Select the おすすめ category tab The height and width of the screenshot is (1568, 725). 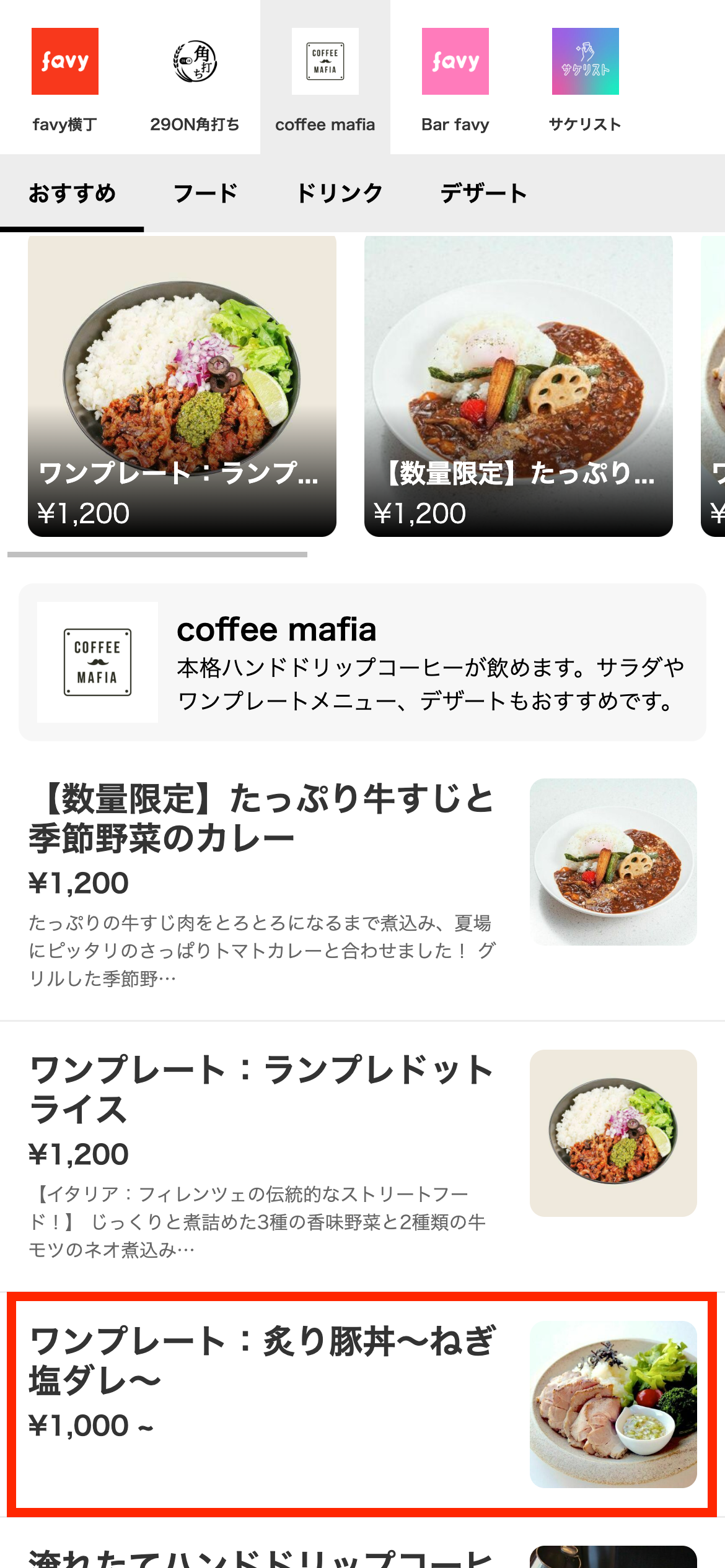pos(72,194)
